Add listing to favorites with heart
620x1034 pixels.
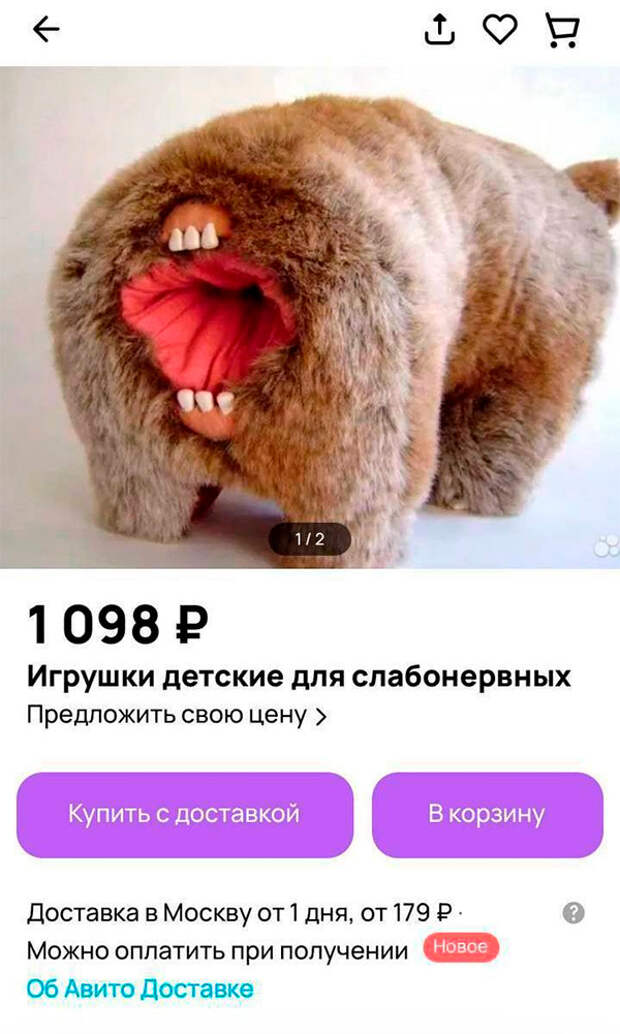pos(500,30)
